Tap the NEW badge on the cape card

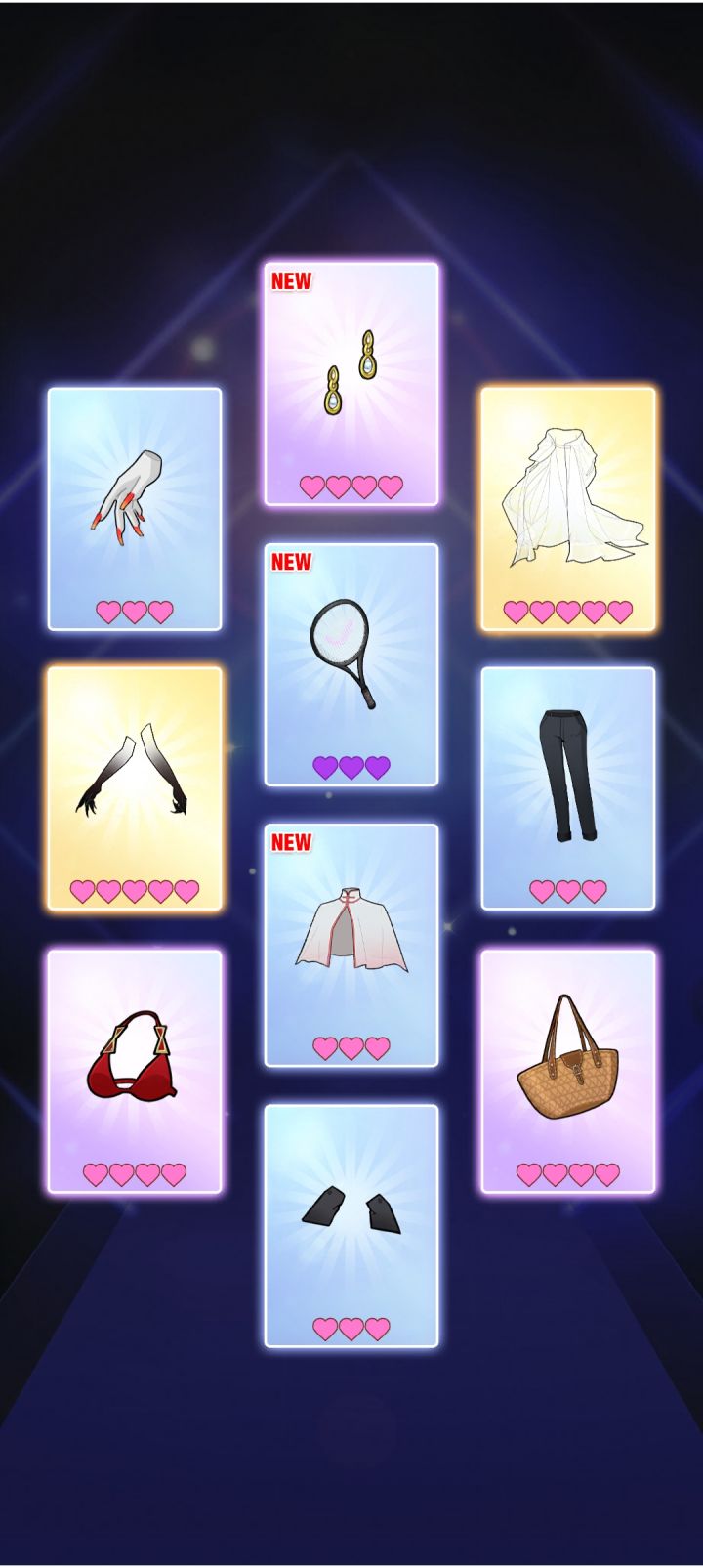[x=290, y=840]
